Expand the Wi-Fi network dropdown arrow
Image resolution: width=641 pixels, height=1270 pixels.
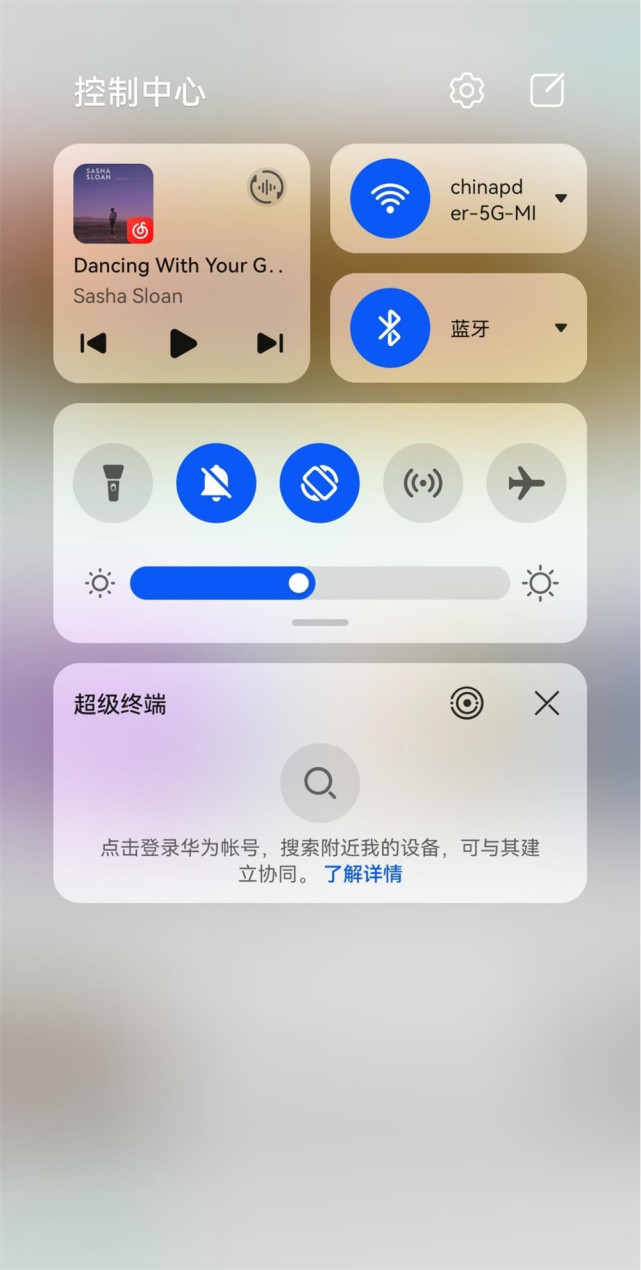tap(561, 198)
